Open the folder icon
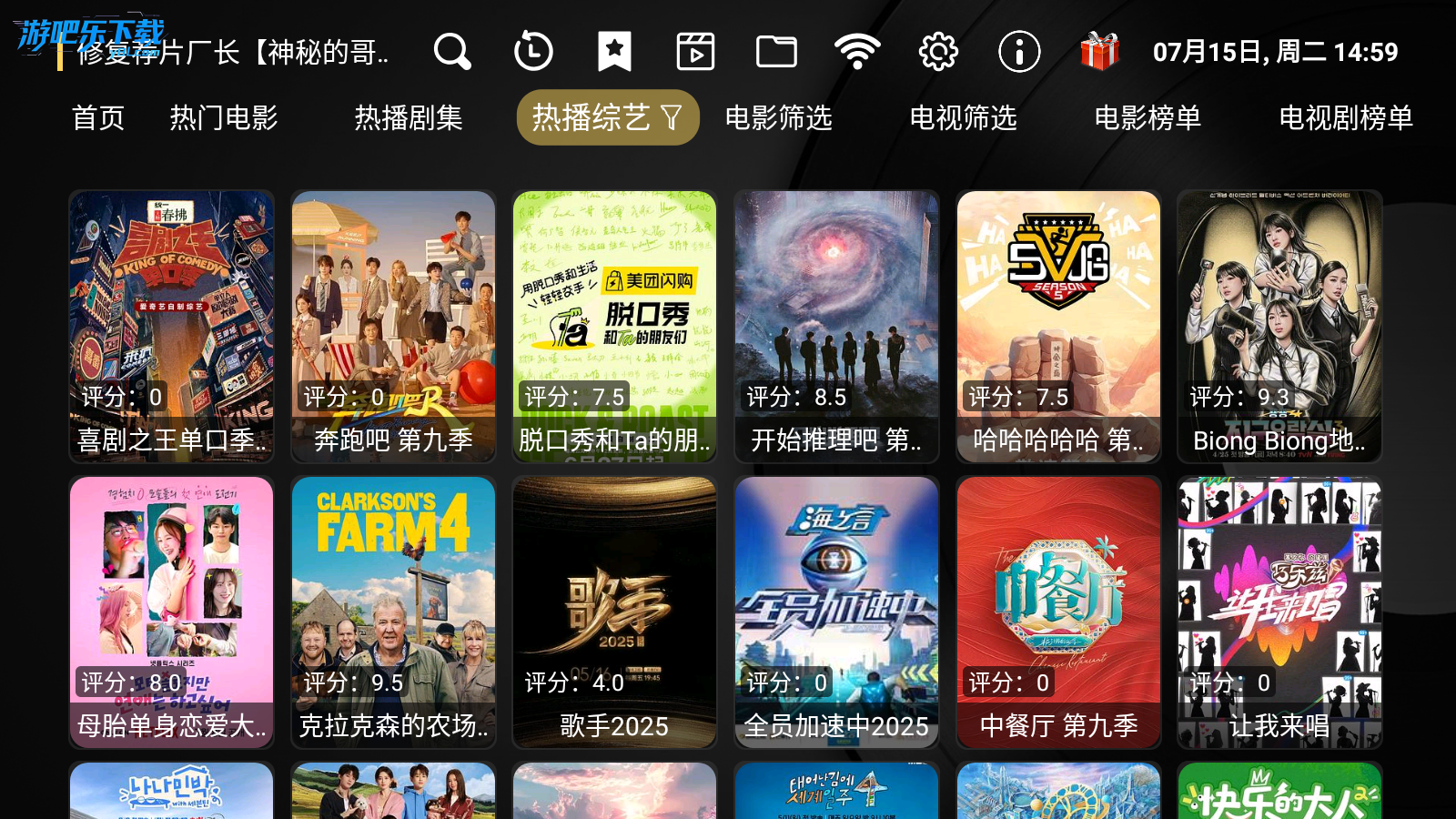Image resolution: width=1456 pixels, height=819 pixels. [776, 52]
